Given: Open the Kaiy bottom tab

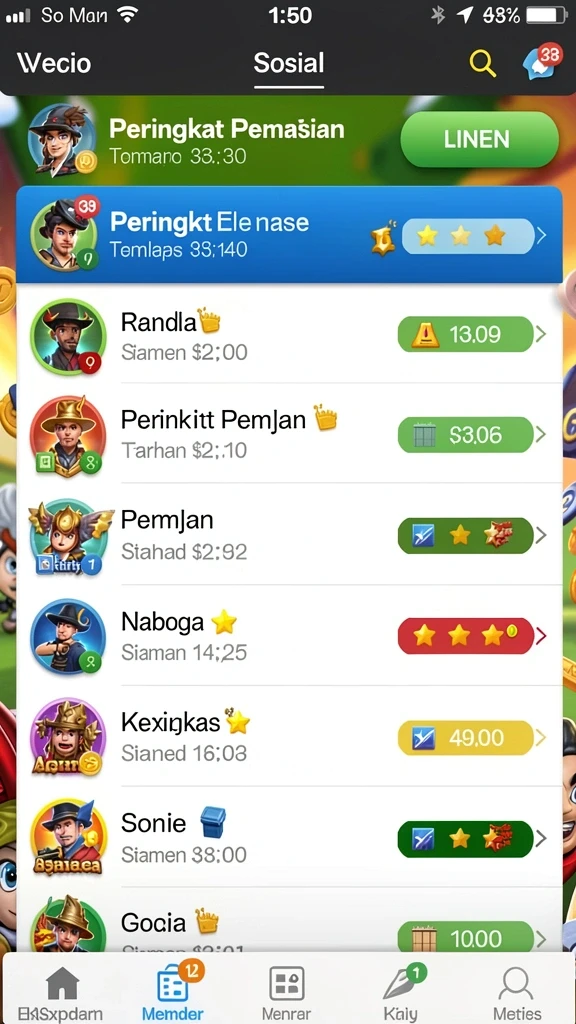Looking at the screenshot, I should pyautogui.click(x=400, y=991).
